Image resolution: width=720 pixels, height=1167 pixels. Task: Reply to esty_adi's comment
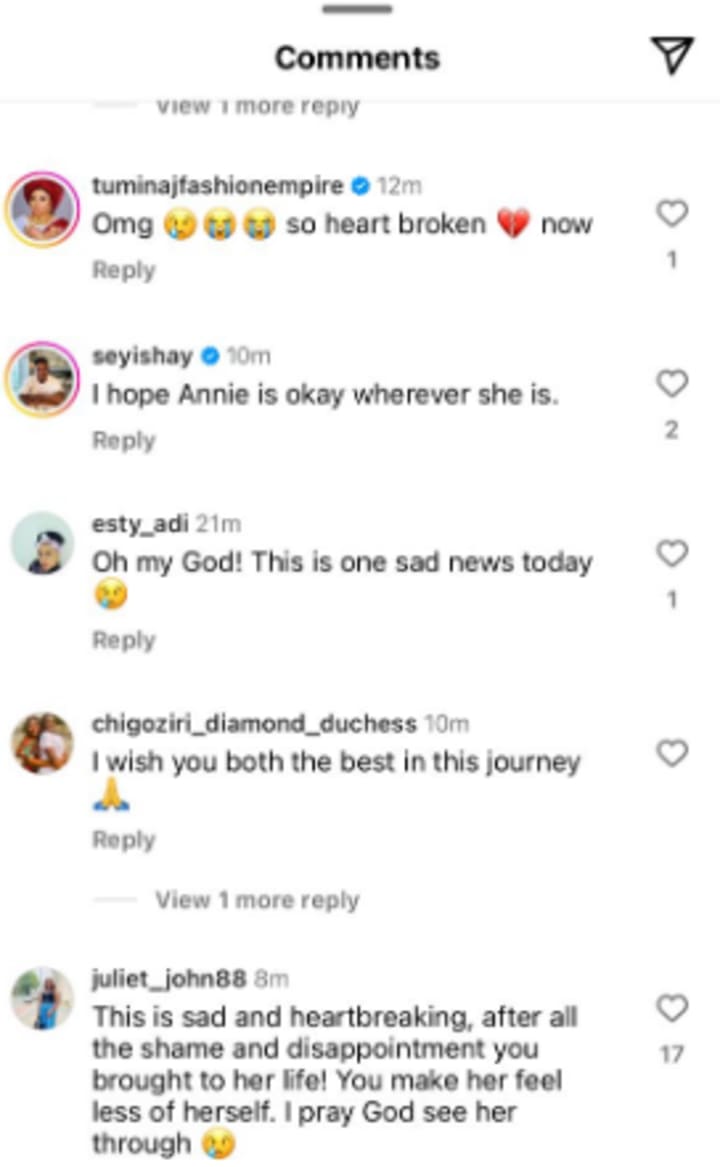123,640
